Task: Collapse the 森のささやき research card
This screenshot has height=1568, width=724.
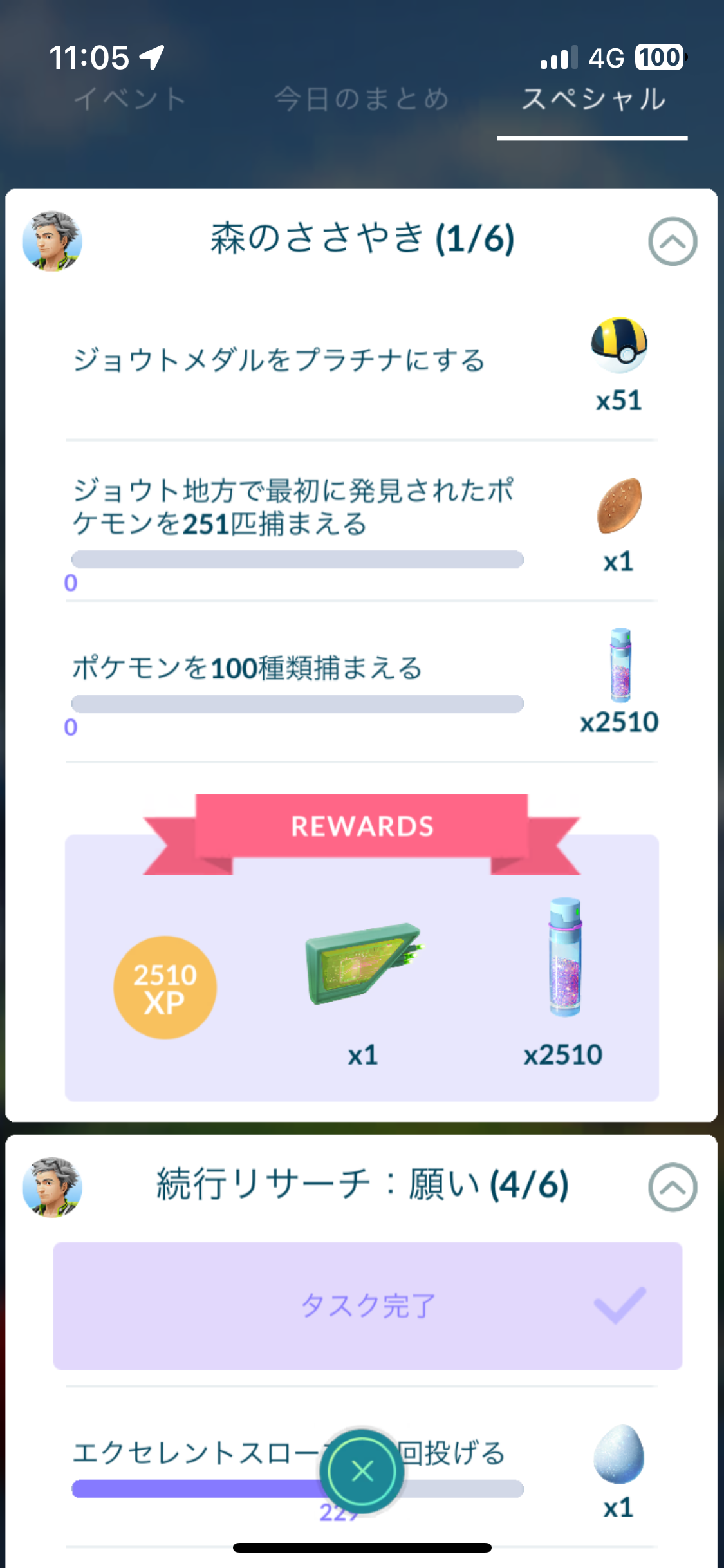Action: coord(673,241)
